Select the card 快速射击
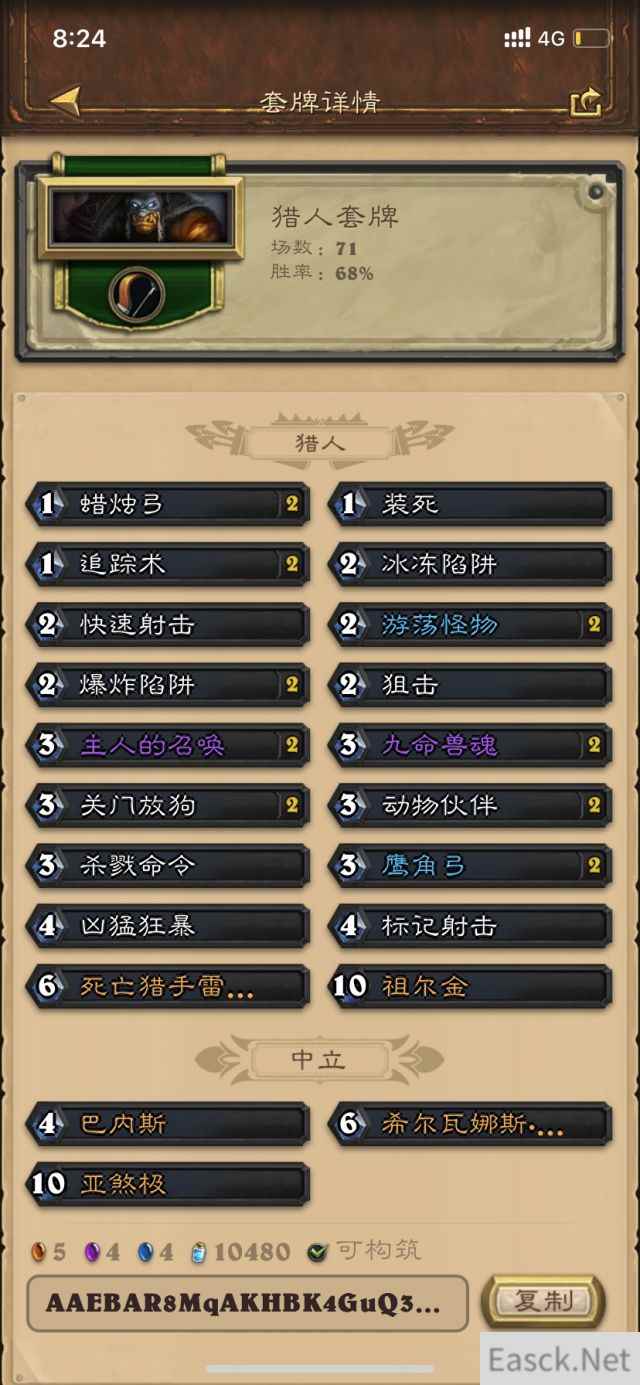The width and height of the screenshot is (640, 1385). 168,625
